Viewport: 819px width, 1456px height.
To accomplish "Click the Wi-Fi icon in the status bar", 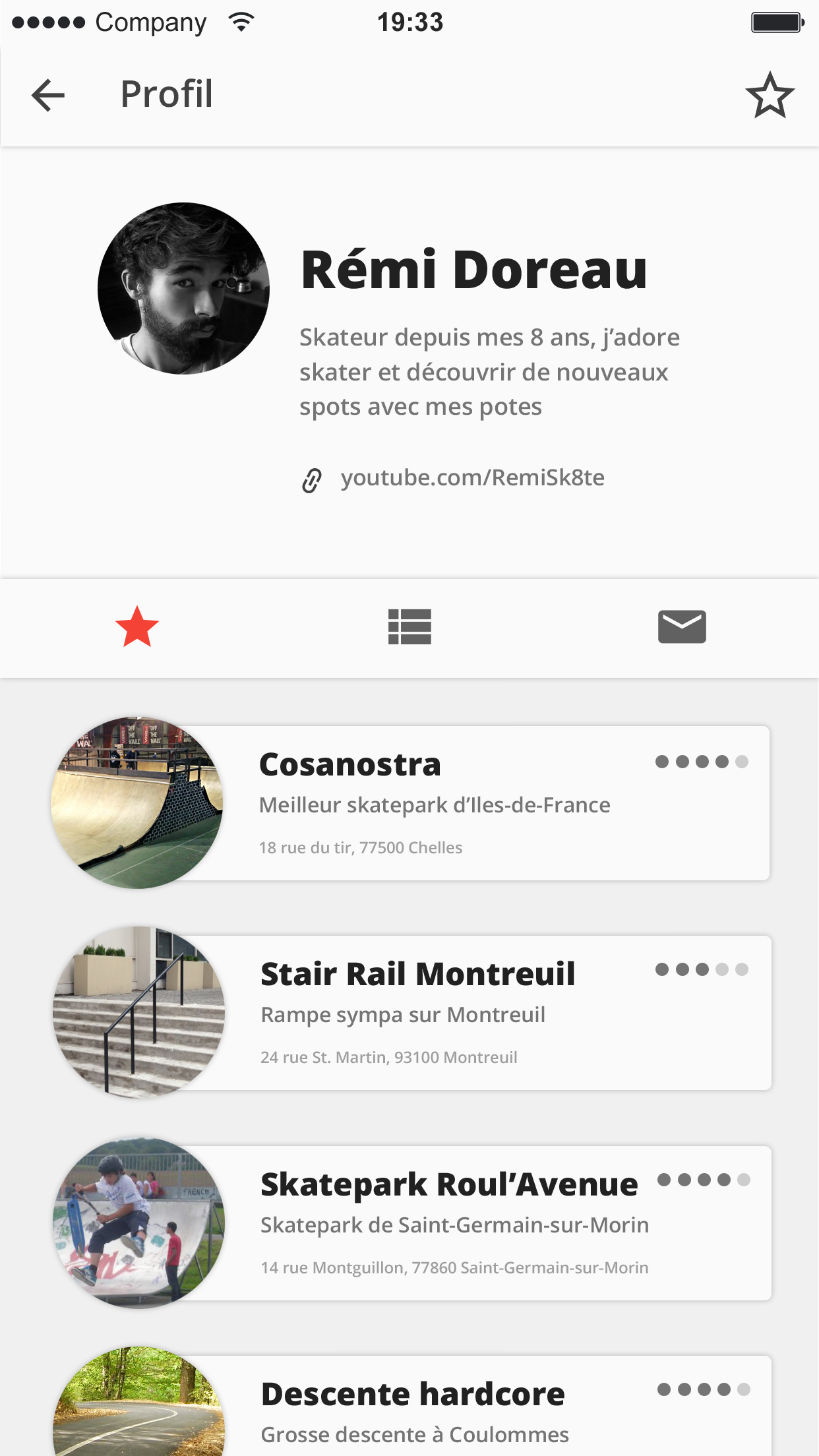I will (x=241, y=21).
